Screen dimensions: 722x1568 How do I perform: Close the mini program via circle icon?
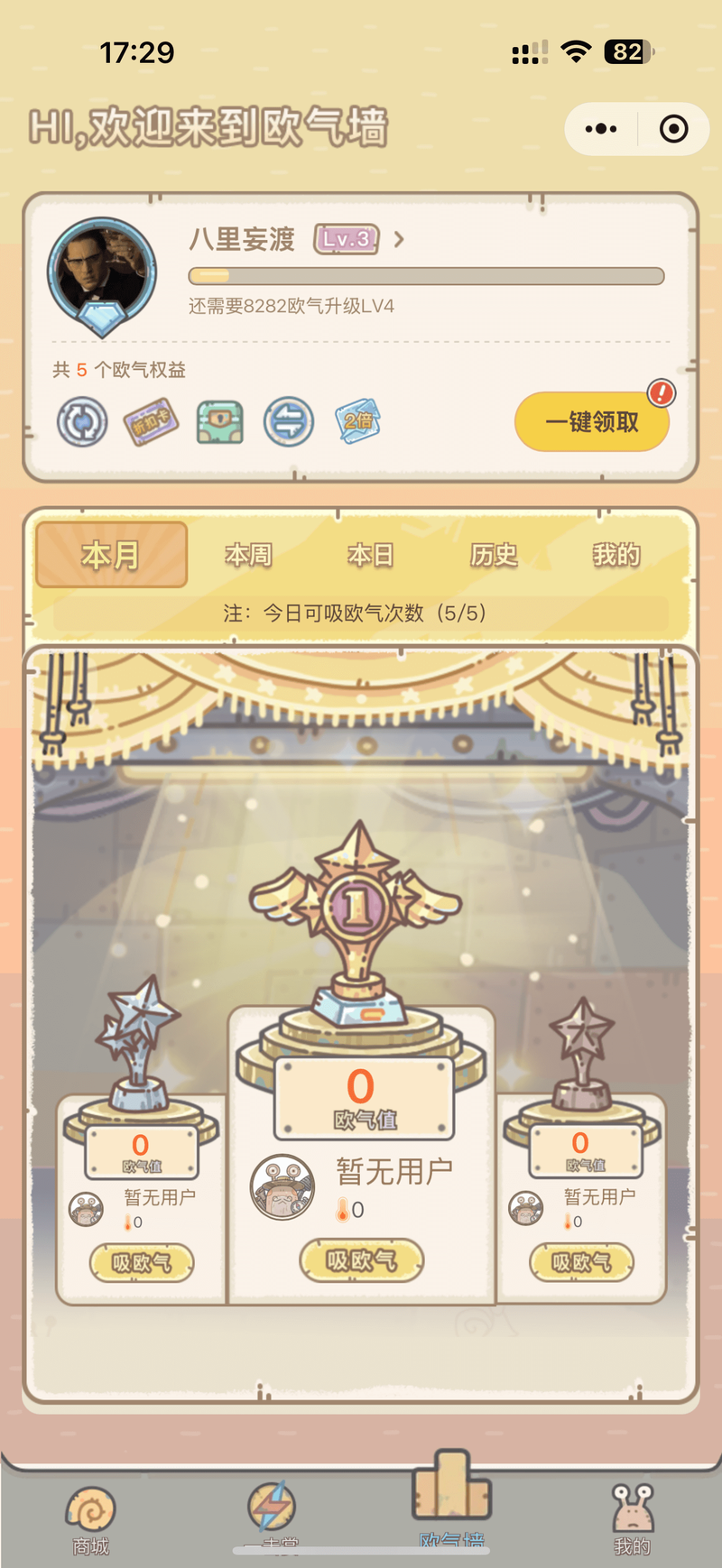(673, 129)
